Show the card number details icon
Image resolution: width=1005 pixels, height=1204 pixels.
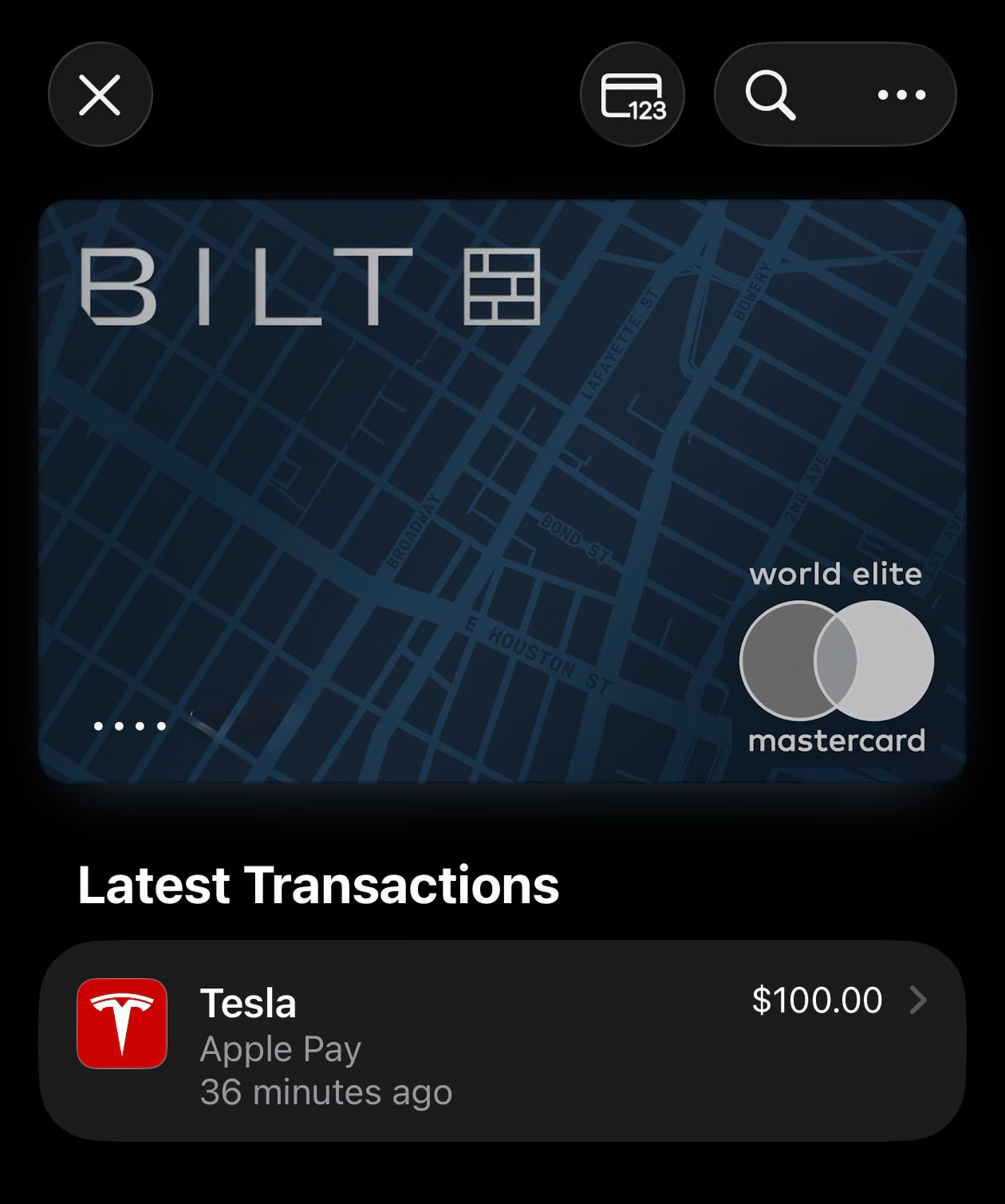coord(633,95)
